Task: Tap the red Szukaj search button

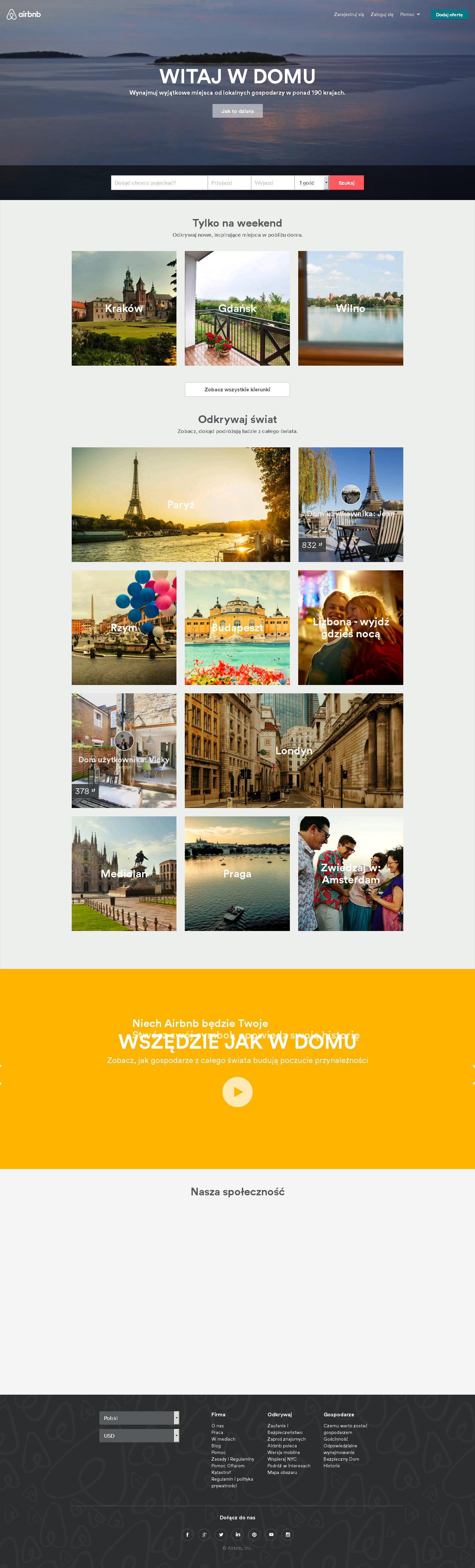Action: 346,183
